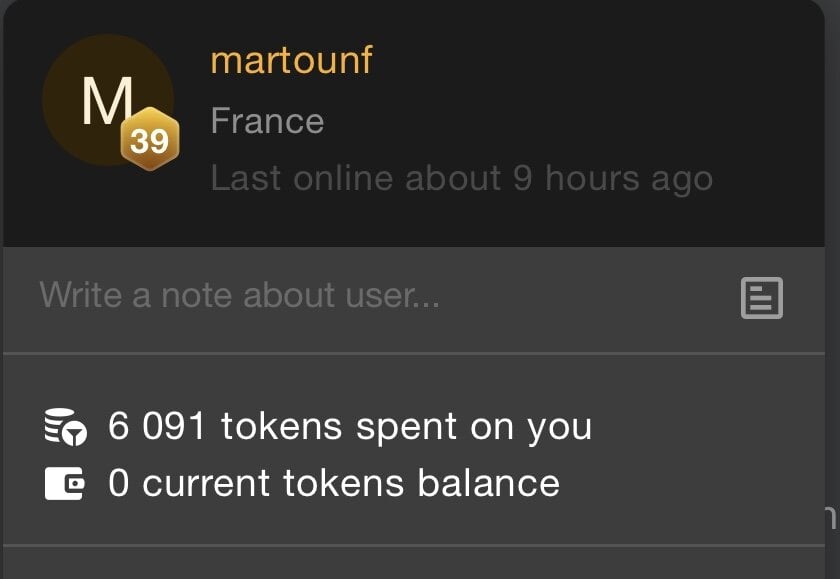
Task: Open the martounf username link
Action: (x=291, y=61)
